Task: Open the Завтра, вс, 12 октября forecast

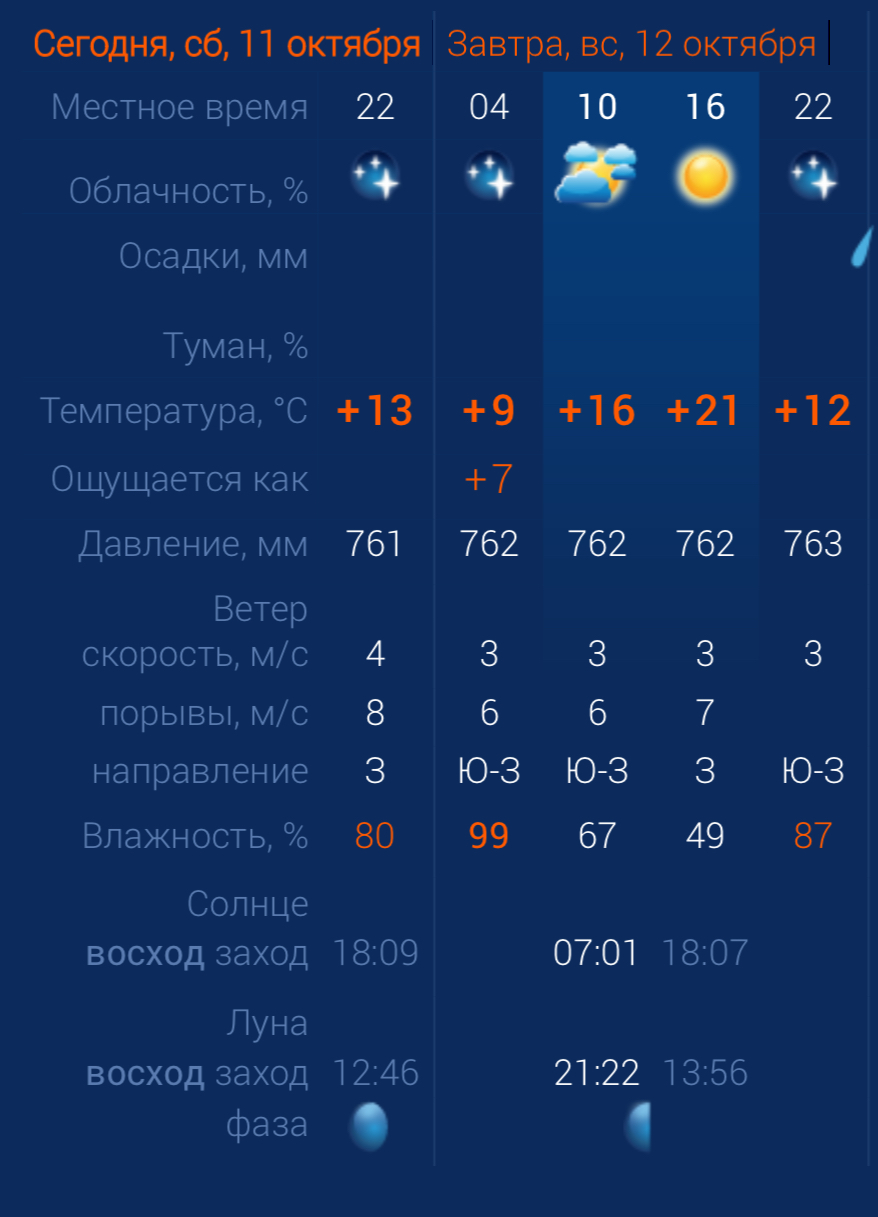Action: (631, 44)
